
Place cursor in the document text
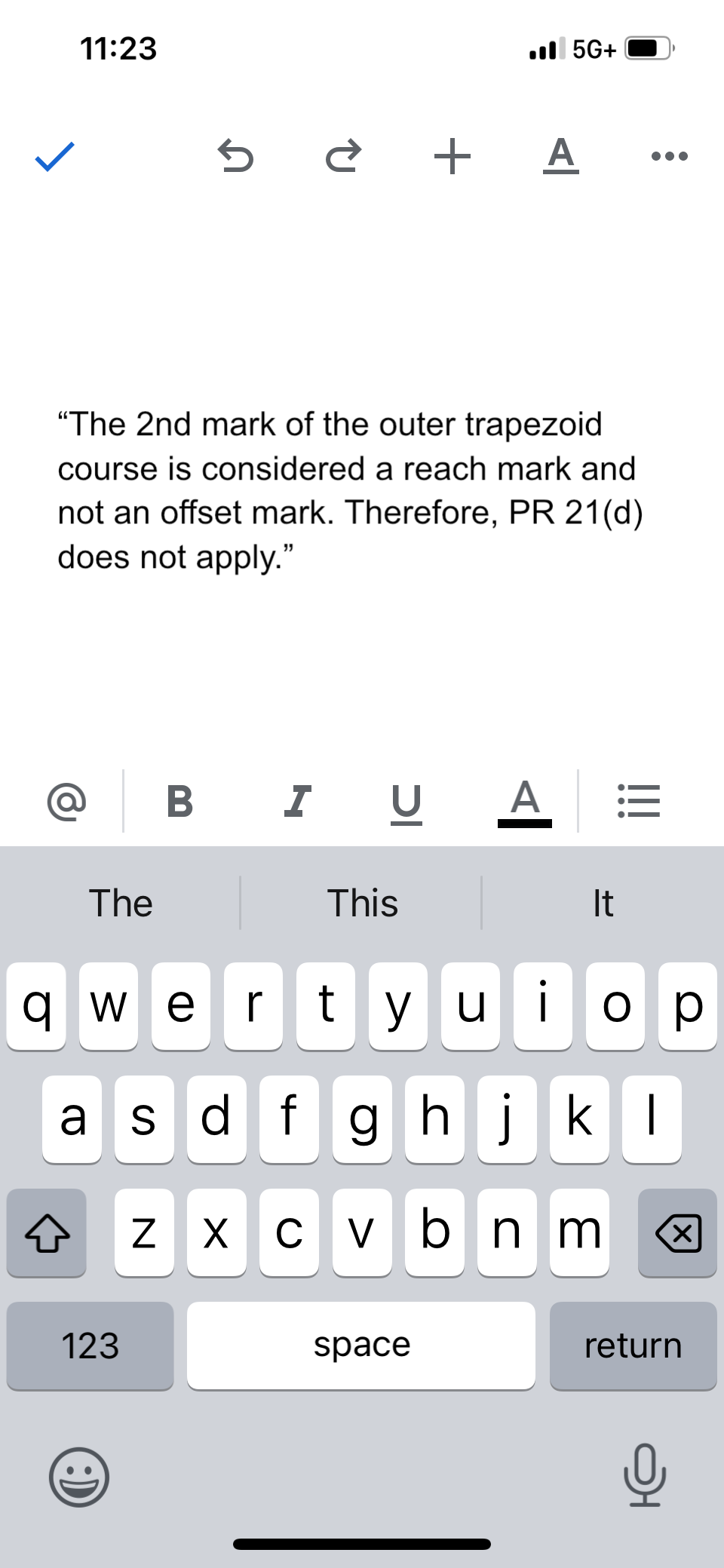pos(347,490)
